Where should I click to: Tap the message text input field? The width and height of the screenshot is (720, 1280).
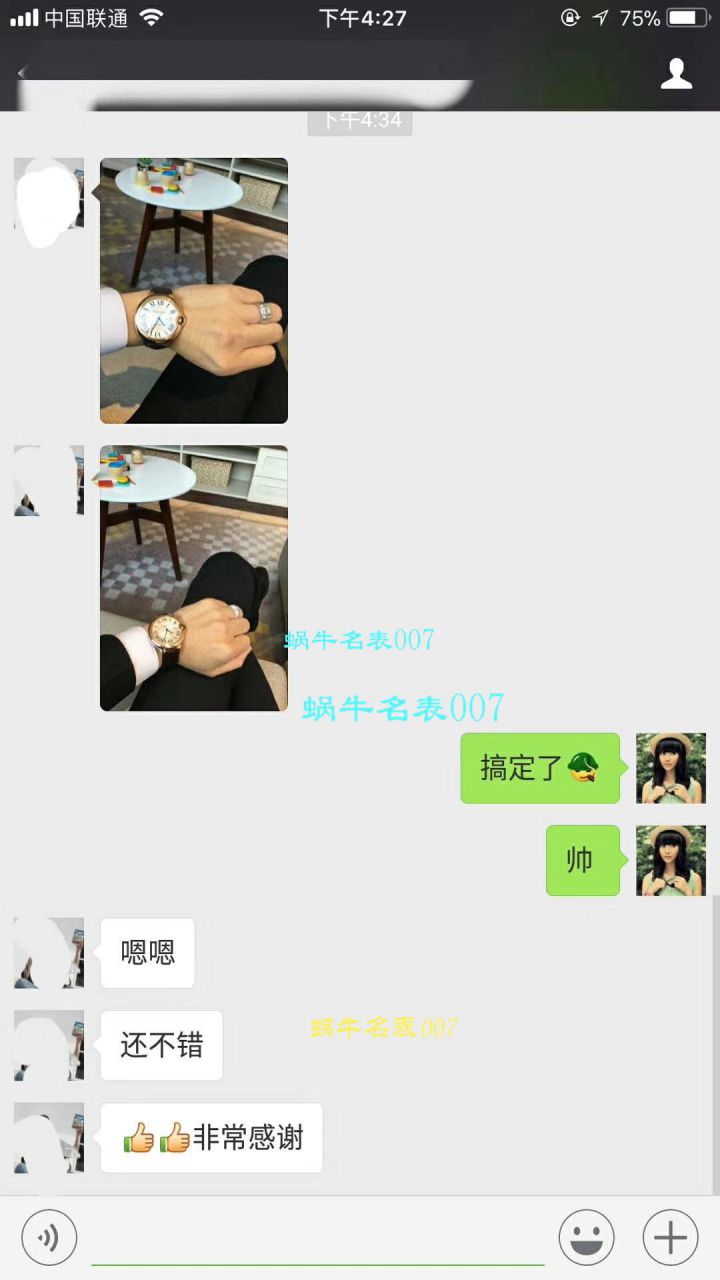click(x=318, y=1240)
